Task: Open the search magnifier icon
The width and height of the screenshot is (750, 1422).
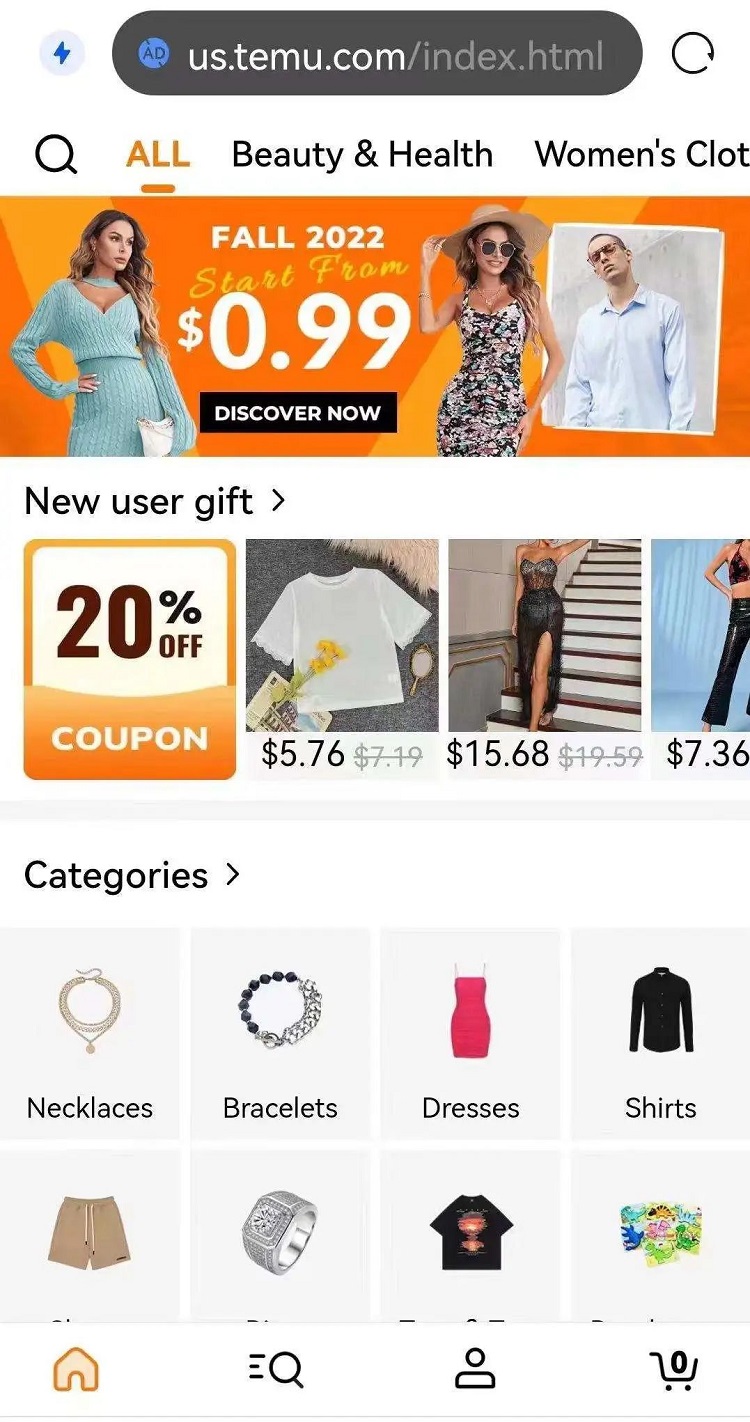Action: [x=56, y=155]
